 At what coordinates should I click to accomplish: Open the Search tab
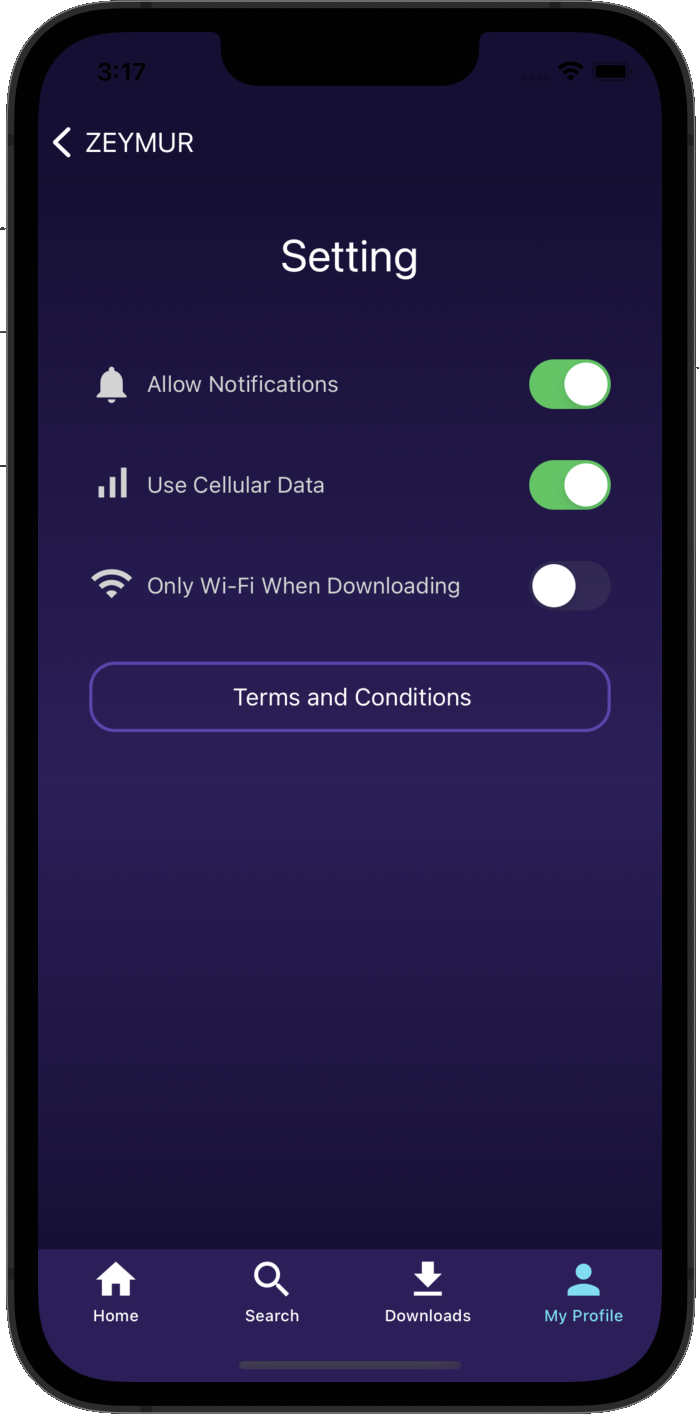[x=272, y=1293]
